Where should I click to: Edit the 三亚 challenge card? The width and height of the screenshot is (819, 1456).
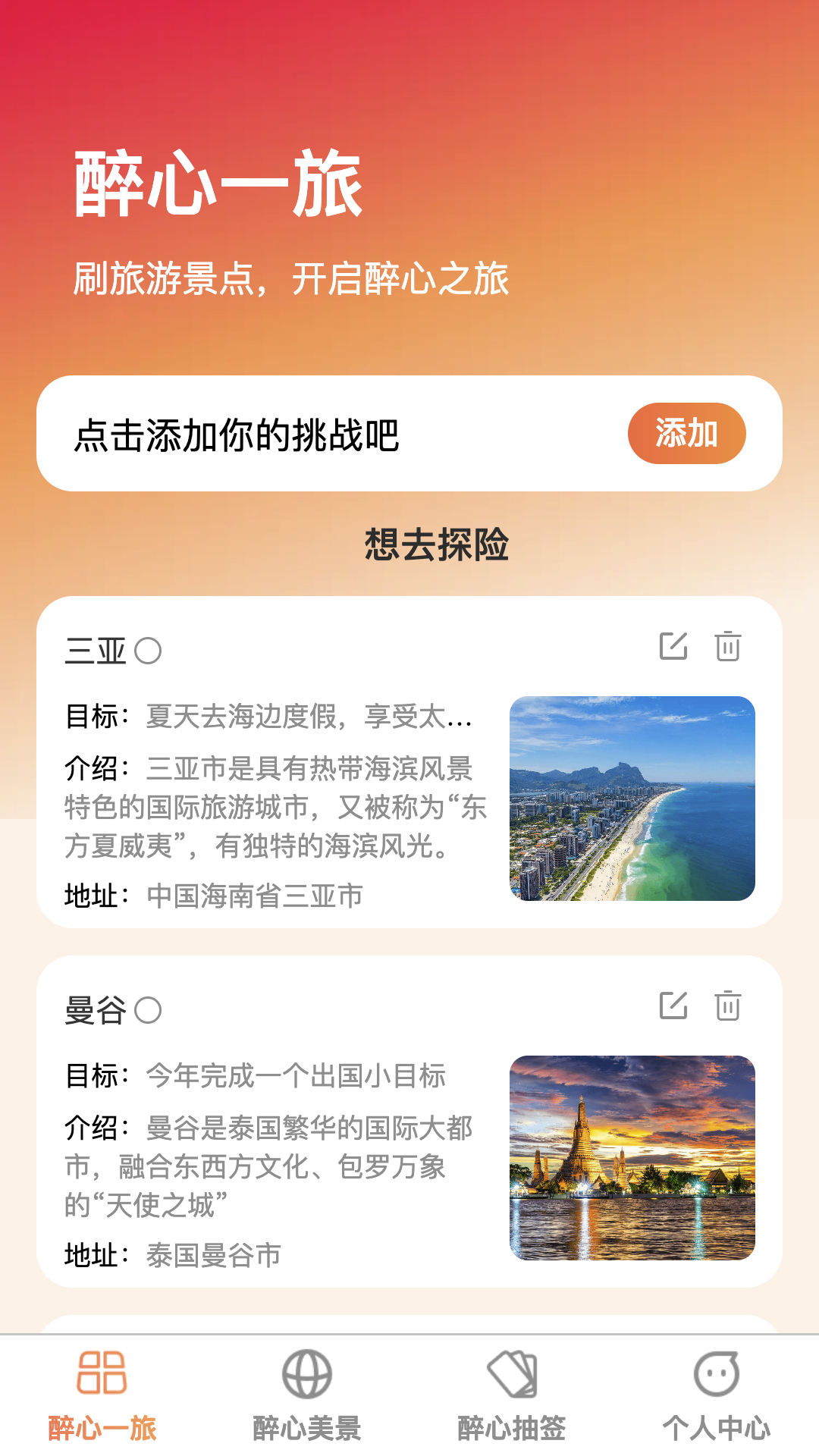tap(673, 646)
